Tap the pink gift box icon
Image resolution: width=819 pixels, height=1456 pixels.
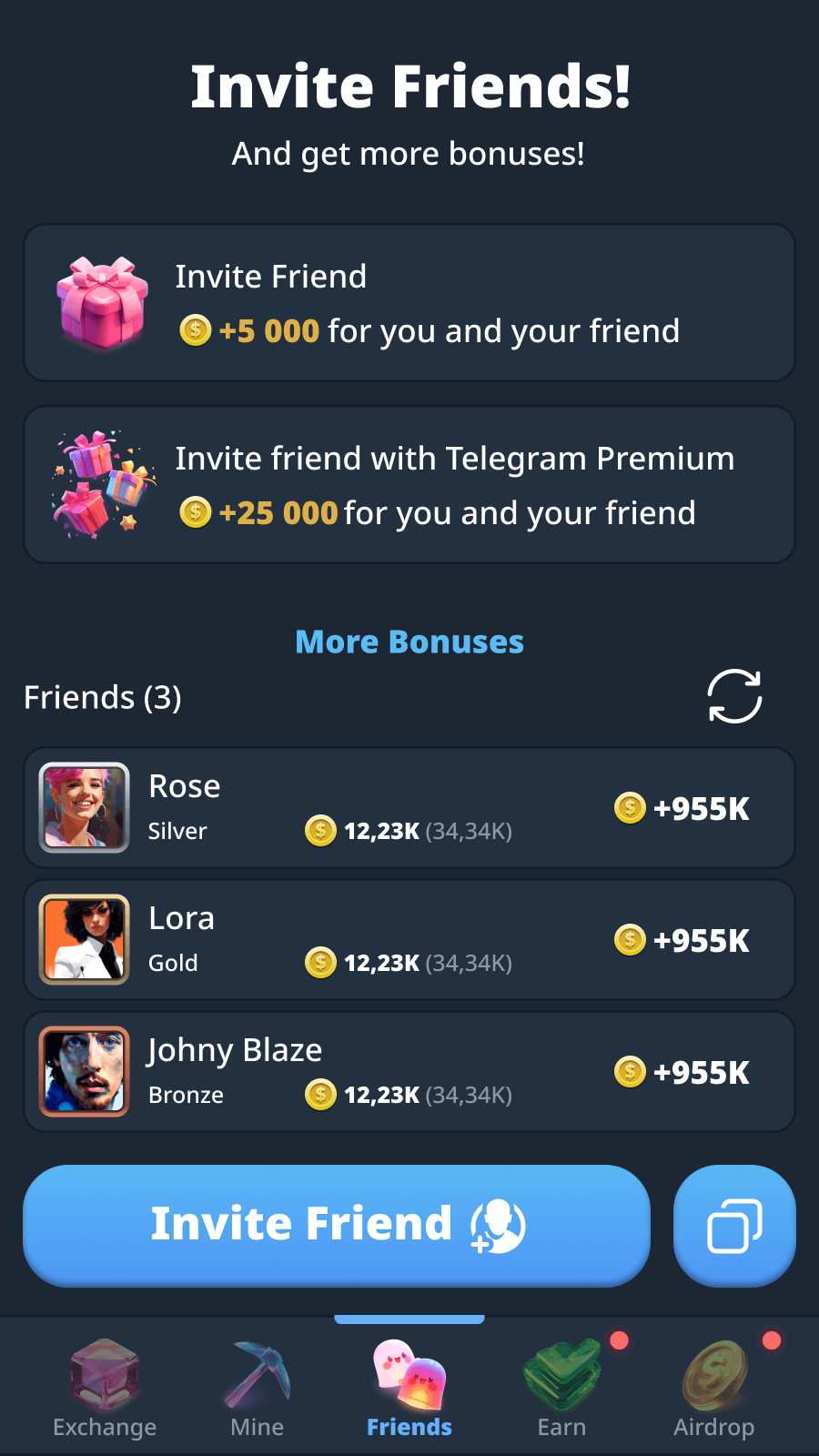click(103, 302)
